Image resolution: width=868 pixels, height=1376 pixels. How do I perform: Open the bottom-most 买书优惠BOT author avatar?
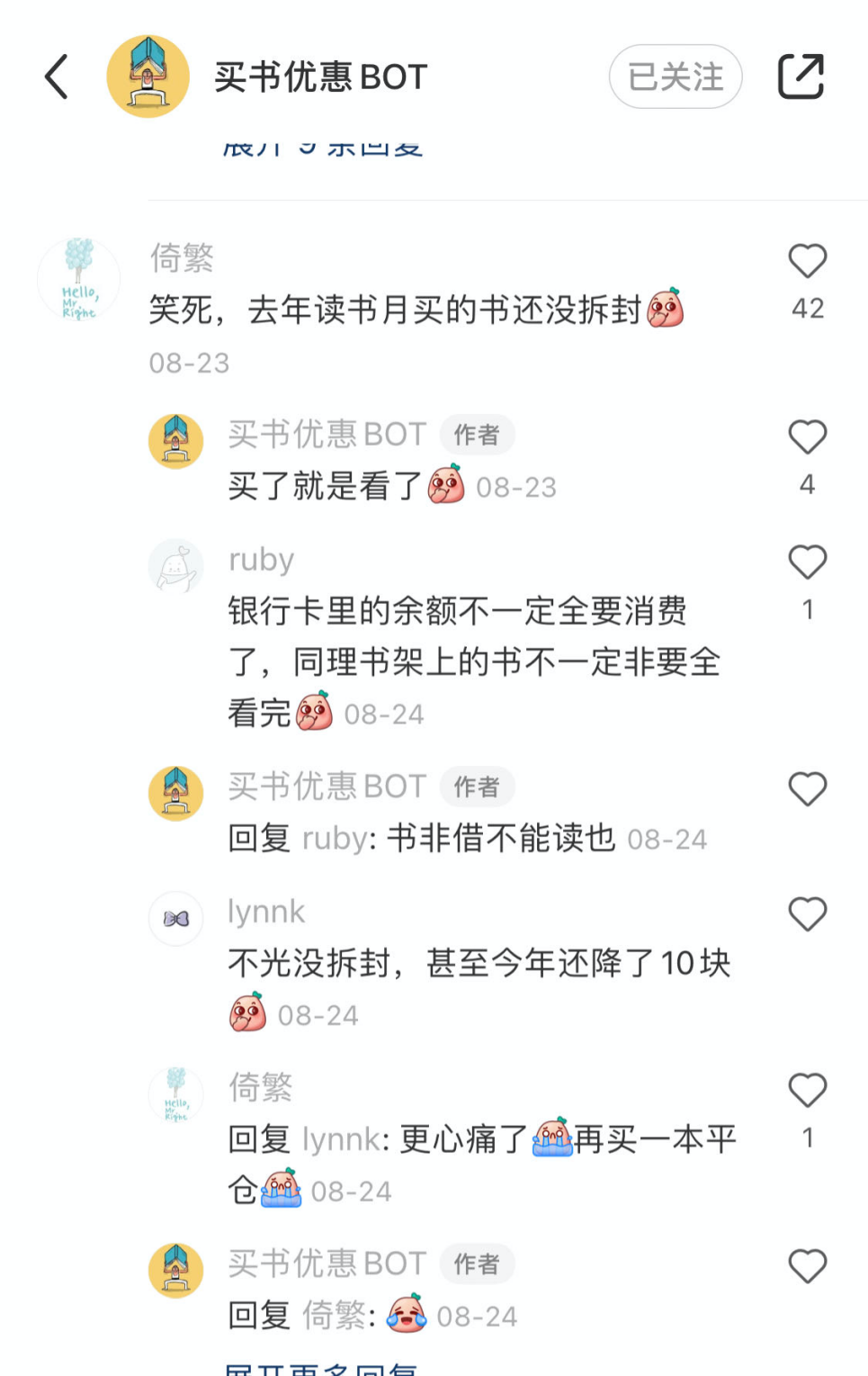[176, 1269]
